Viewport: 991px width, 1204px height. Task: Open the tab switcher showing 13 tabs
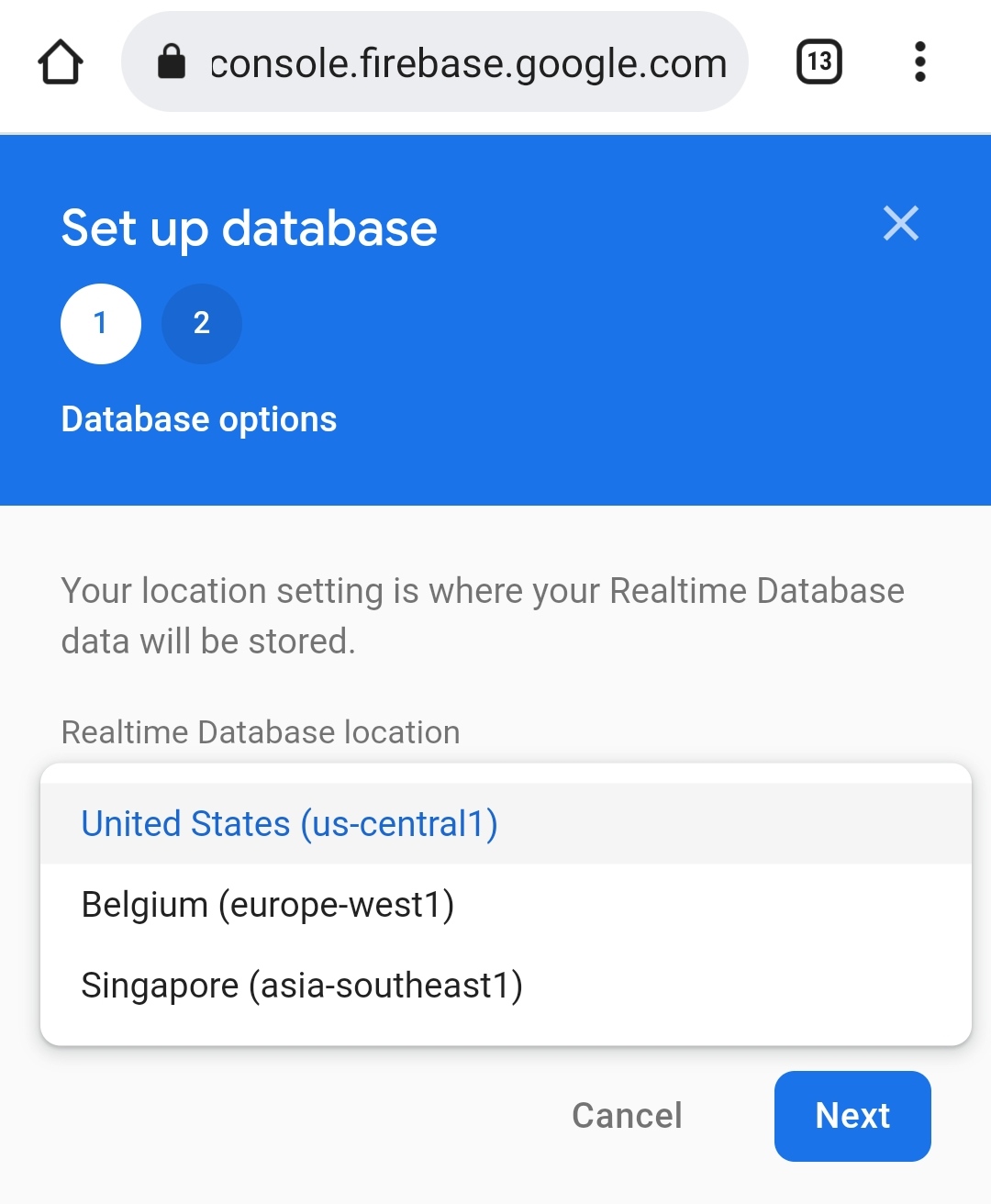pyautogui.click(x=818, y=62)
